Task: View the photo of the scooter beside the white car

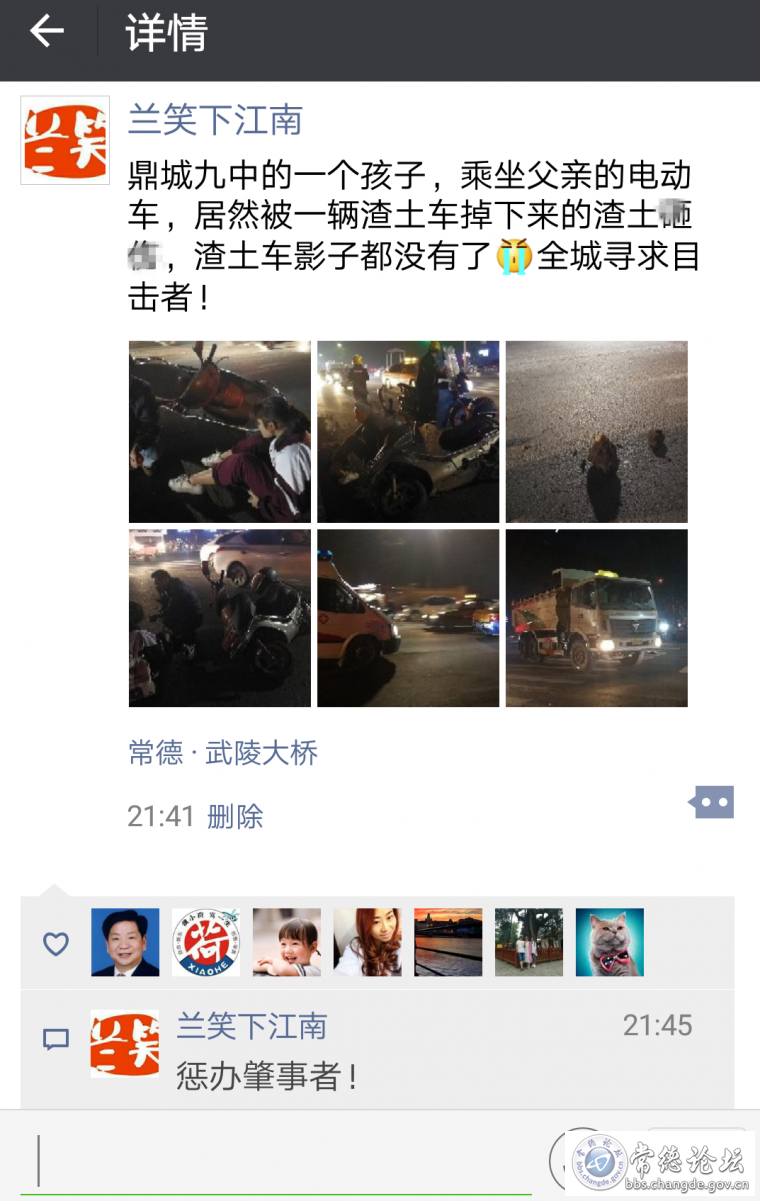Action: tap(219, 618)
